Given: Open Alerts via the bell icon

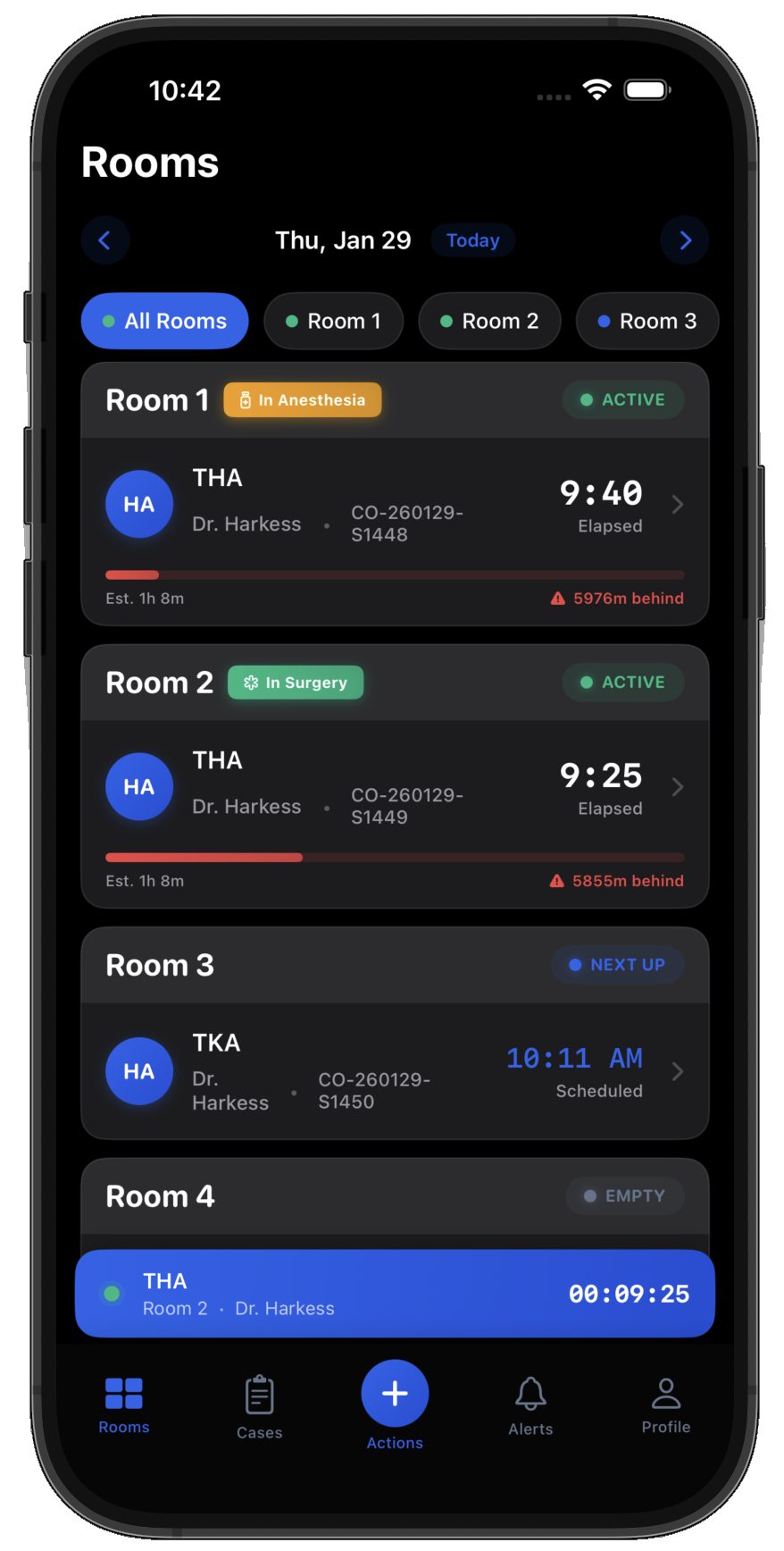Looking at the screenshot, I should click(x=530, y=1394).
